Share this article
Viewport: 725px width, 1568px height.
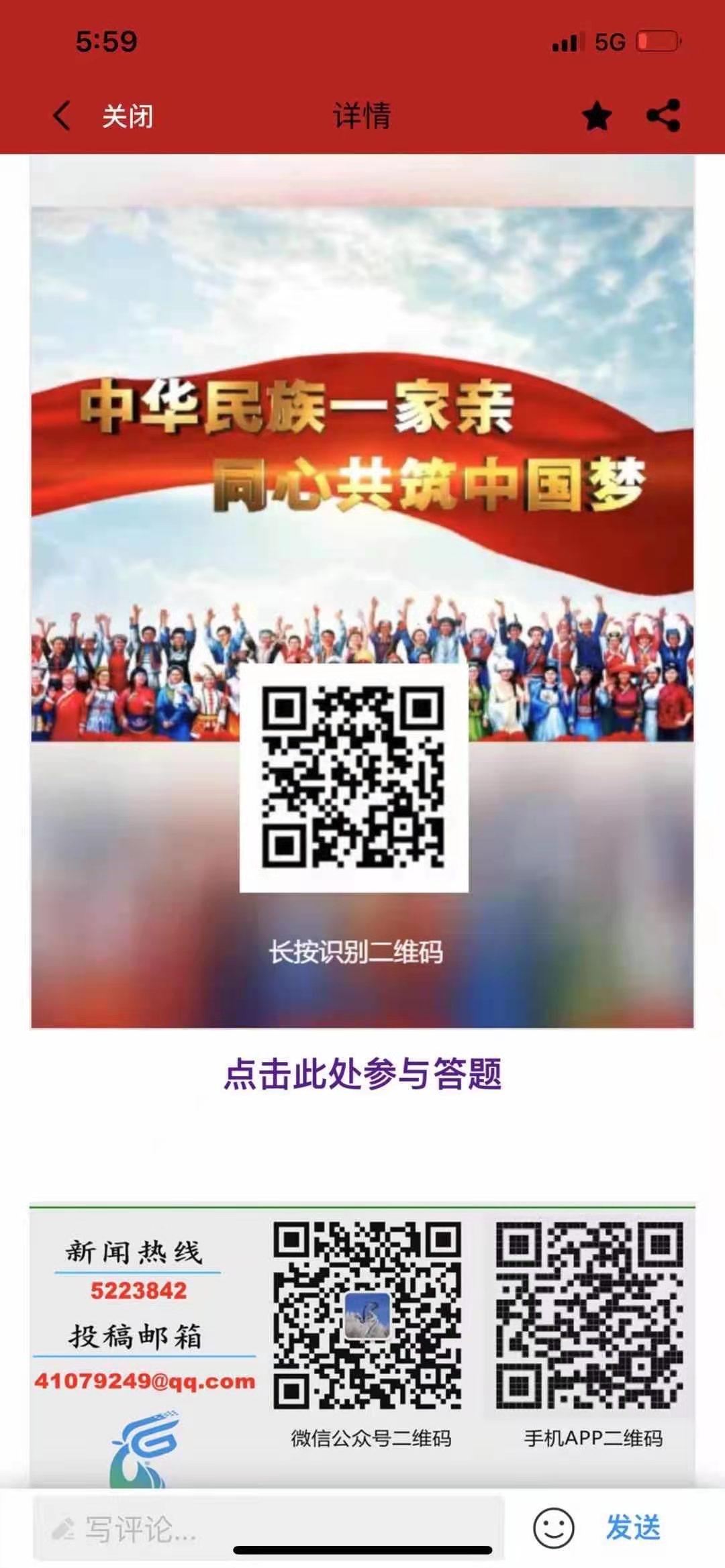click(663, 115)
